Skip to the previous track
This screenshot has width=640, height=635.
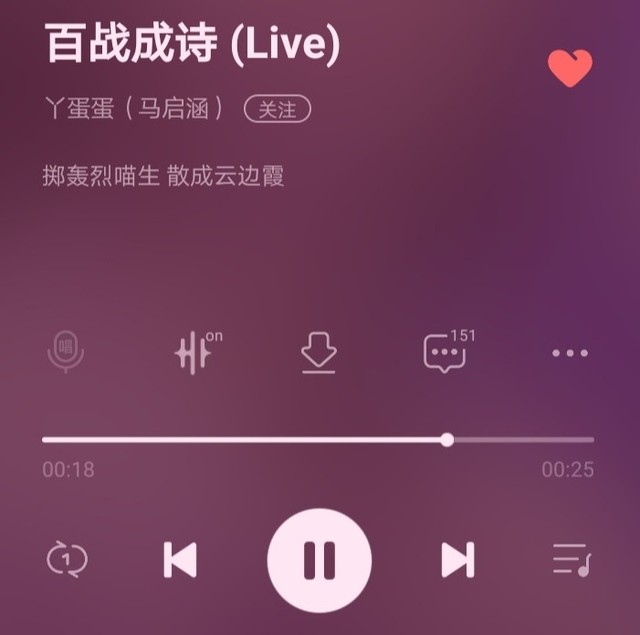(x=181, y=559)
